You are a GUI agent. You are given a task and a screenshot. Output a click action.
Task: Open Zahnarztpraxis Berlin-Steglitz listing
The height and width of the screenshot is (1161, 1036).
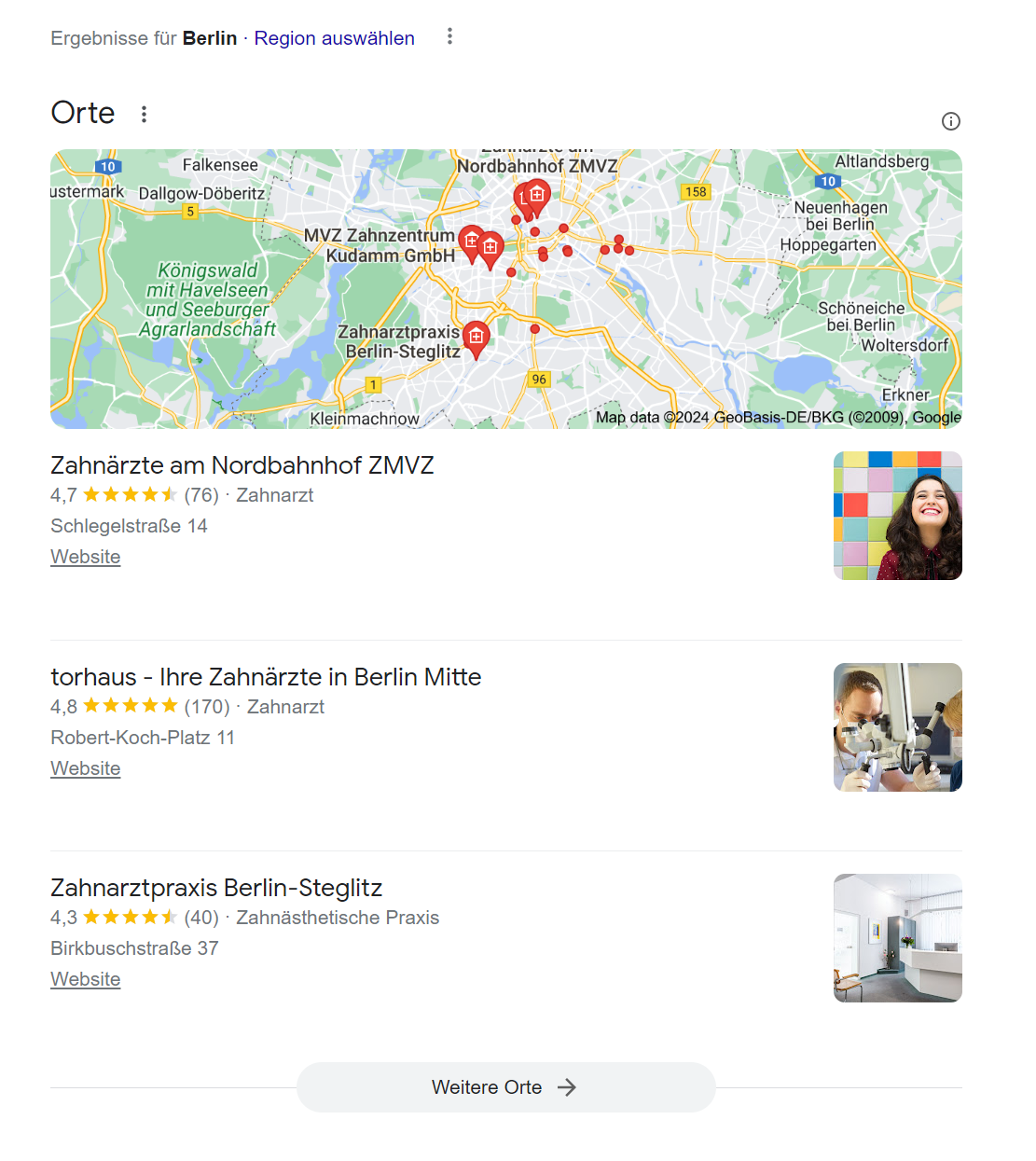click(216, 888)
